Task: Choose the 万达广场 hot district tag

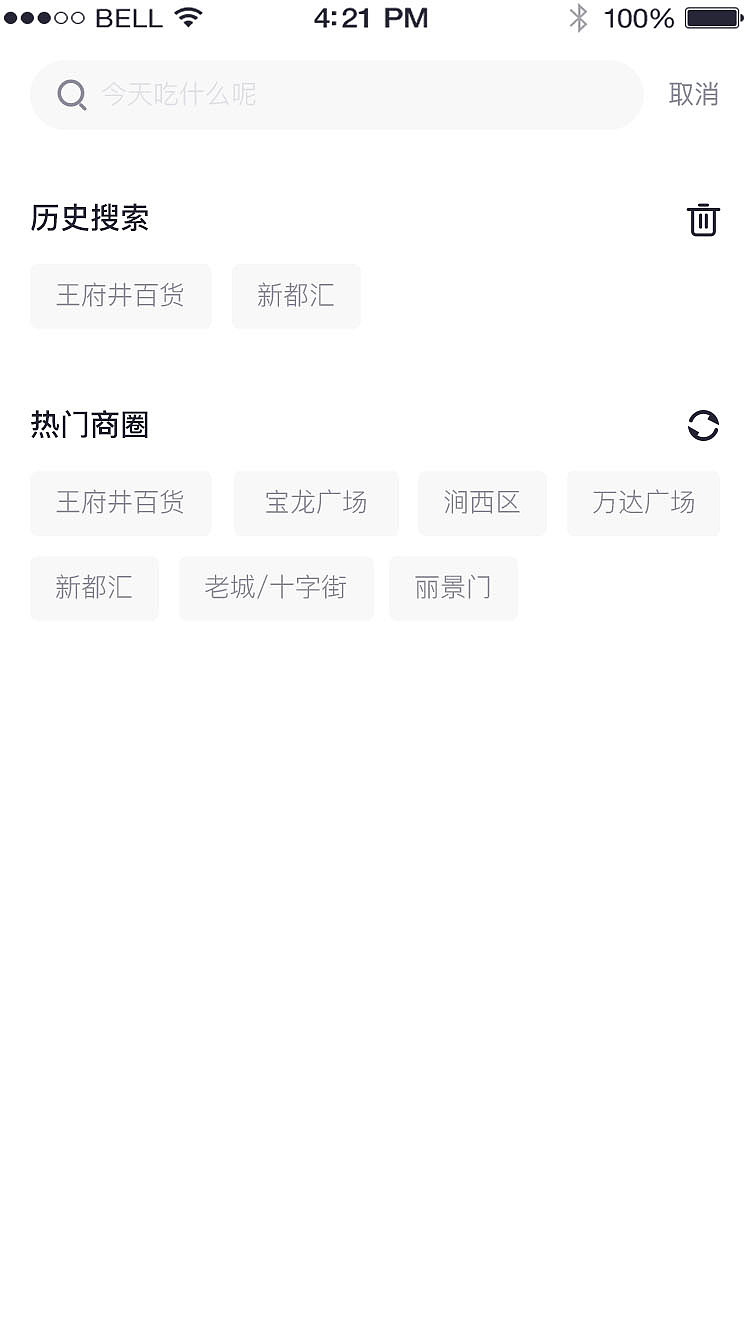Action: [x=643, y=503]
